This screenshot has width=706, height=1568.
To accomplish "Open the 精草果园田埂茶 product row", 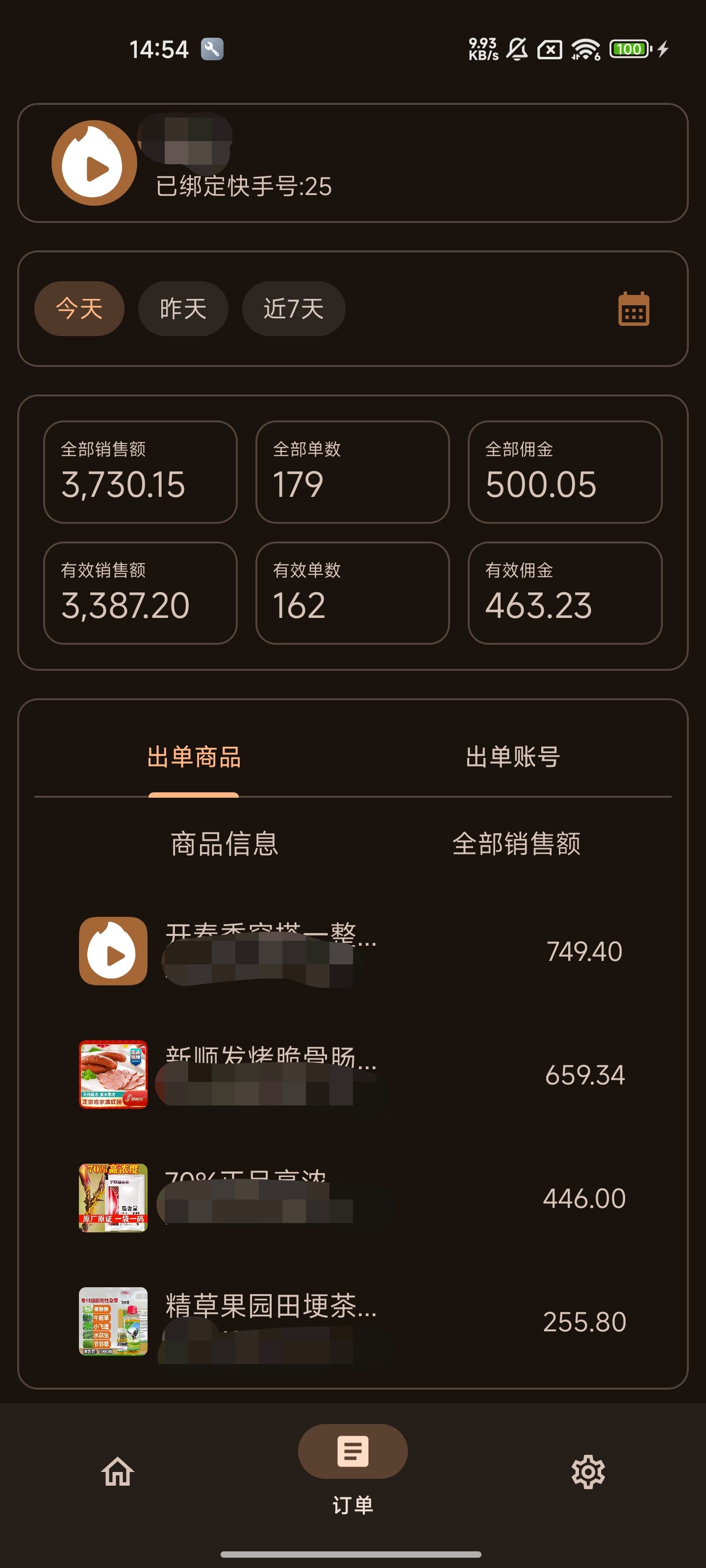I will tap(352, 1321).
